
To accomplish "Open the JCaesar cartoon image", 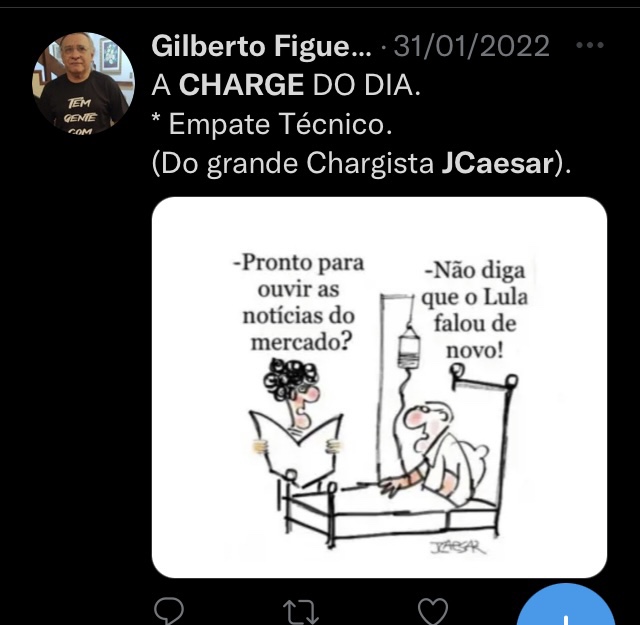I will click(x=379, y=387).
